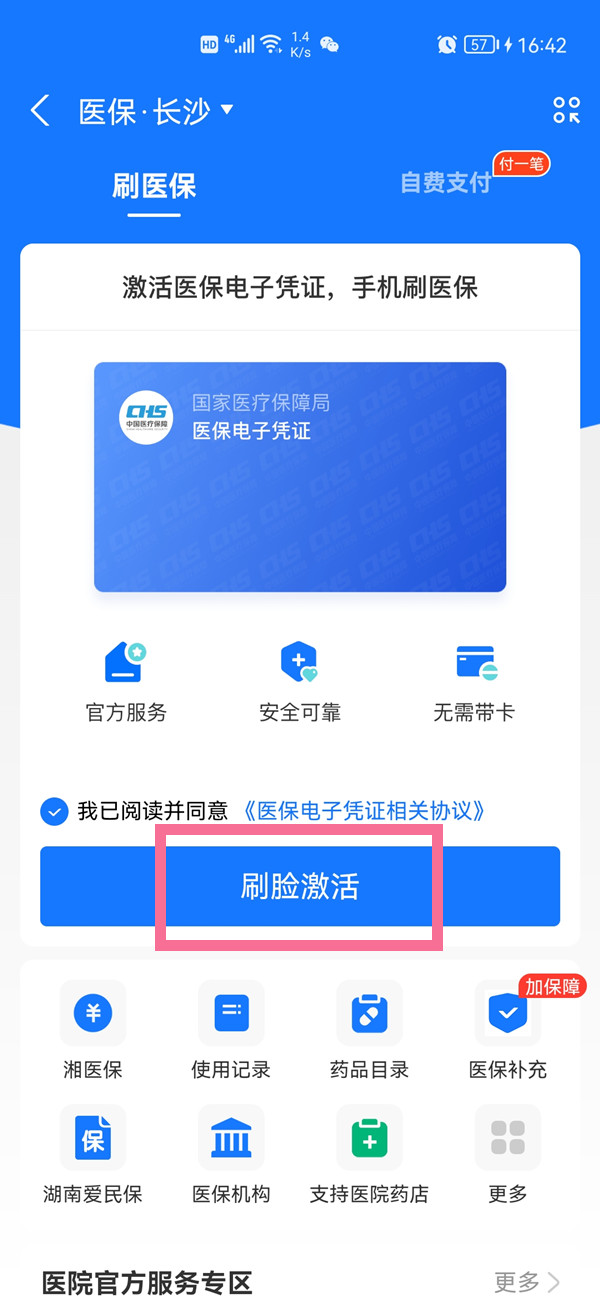Open 支持医院药店

tap(369, 1154)
